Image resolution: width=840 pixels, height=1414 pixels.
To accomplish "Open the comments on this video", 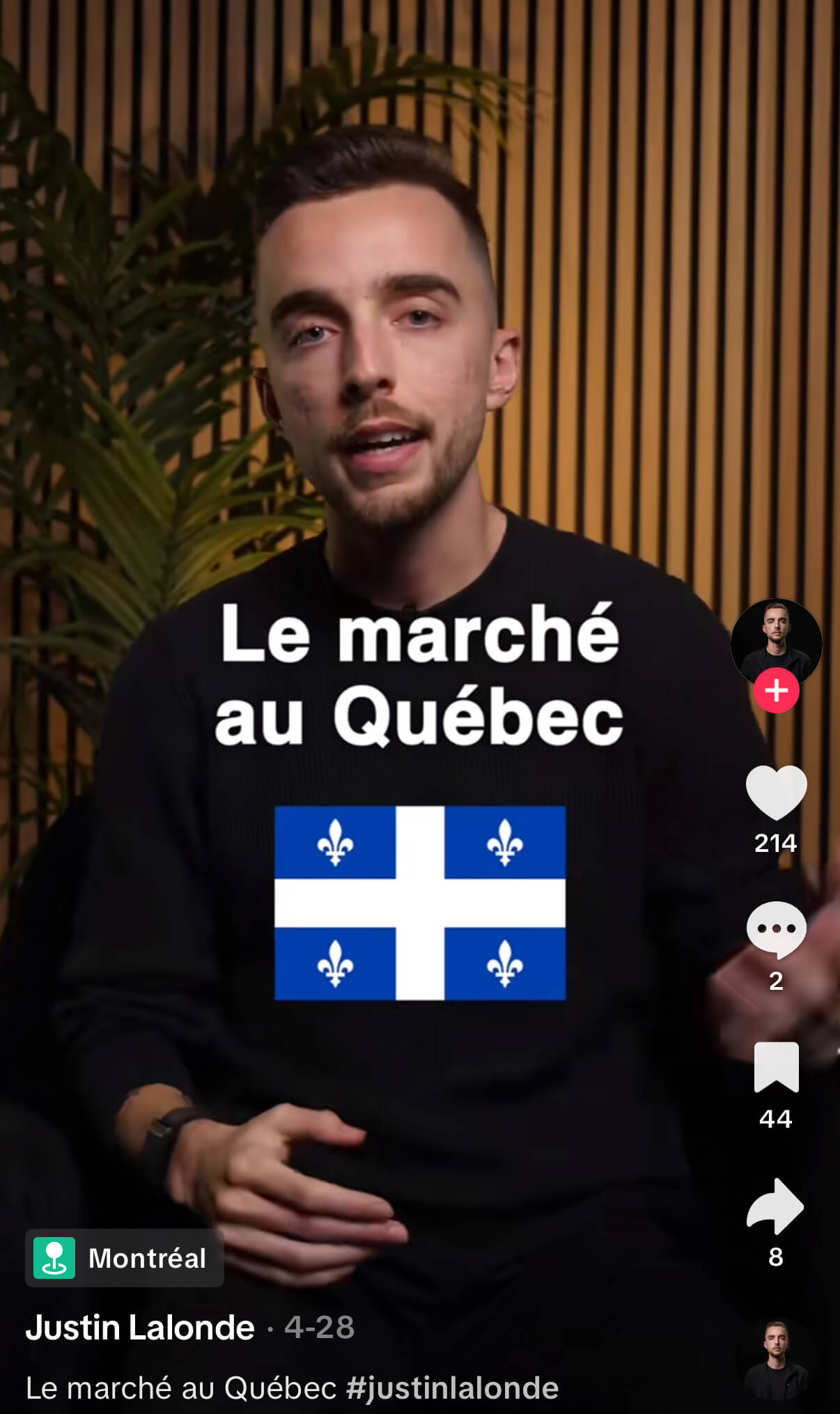I will pos(776,930).
